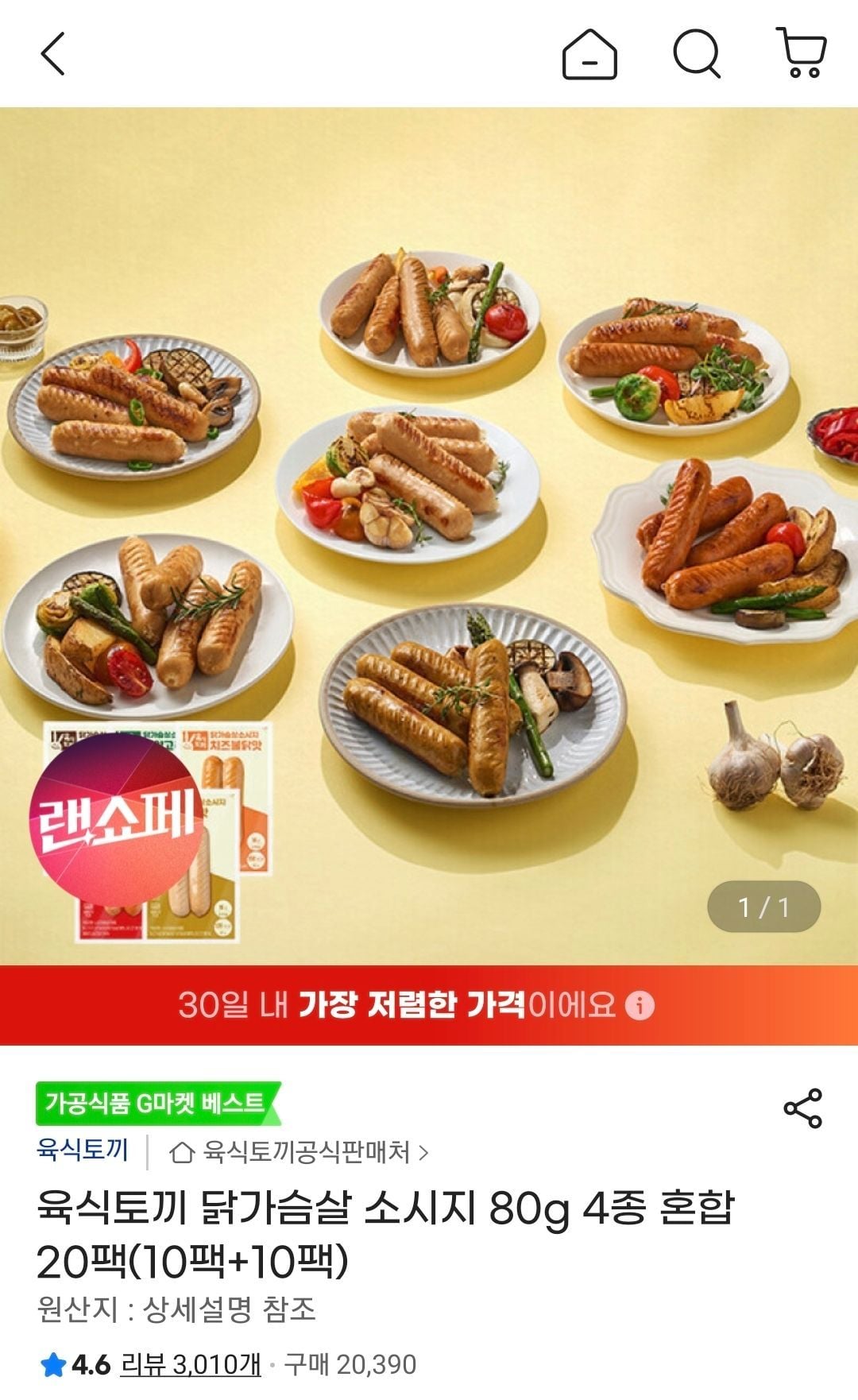The image size is (858, 1400).
Task: Open the Gmarket home icon
Action: click(589, 54)
